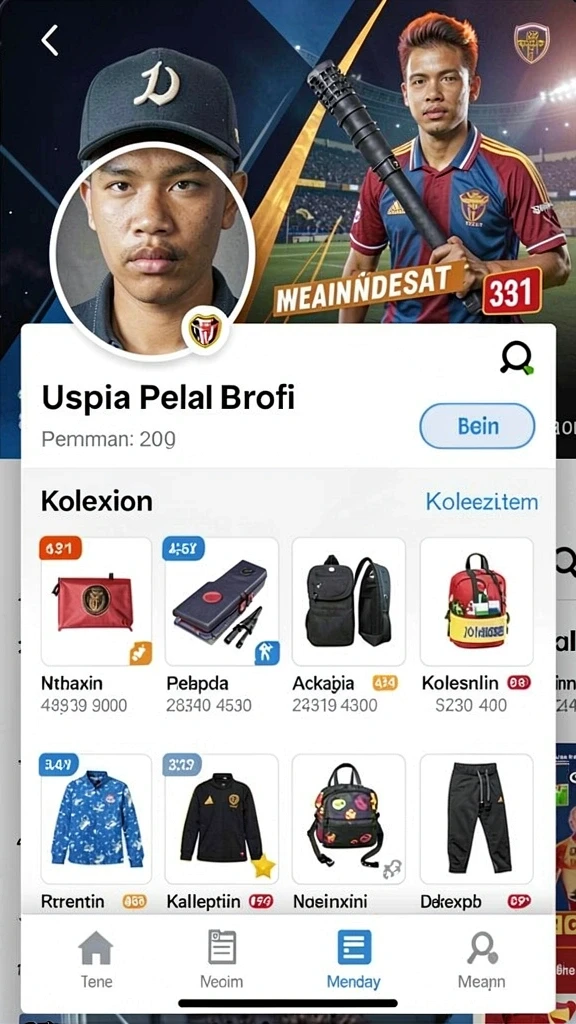Switch to the Tene home tab
The image size is (576, 1024).
tap(96, 959)
